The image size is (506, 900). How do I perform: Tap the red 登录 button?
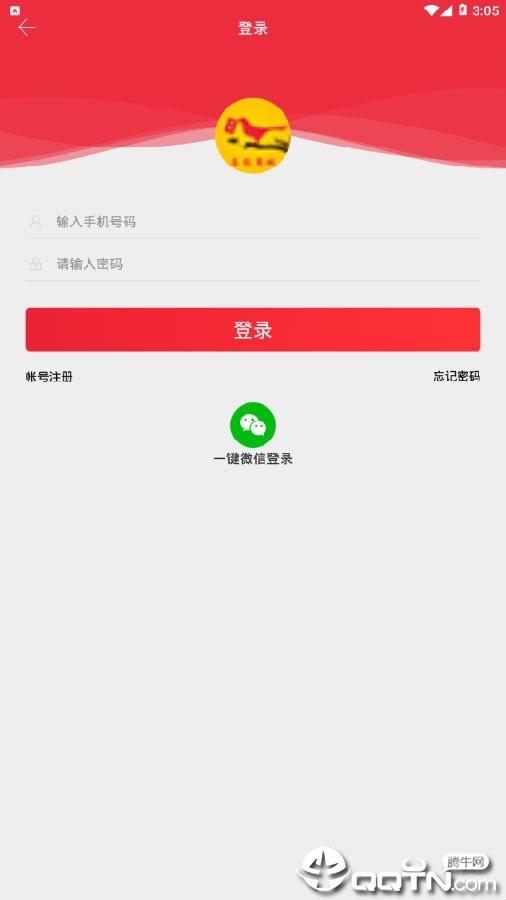(x=252, y=329)
